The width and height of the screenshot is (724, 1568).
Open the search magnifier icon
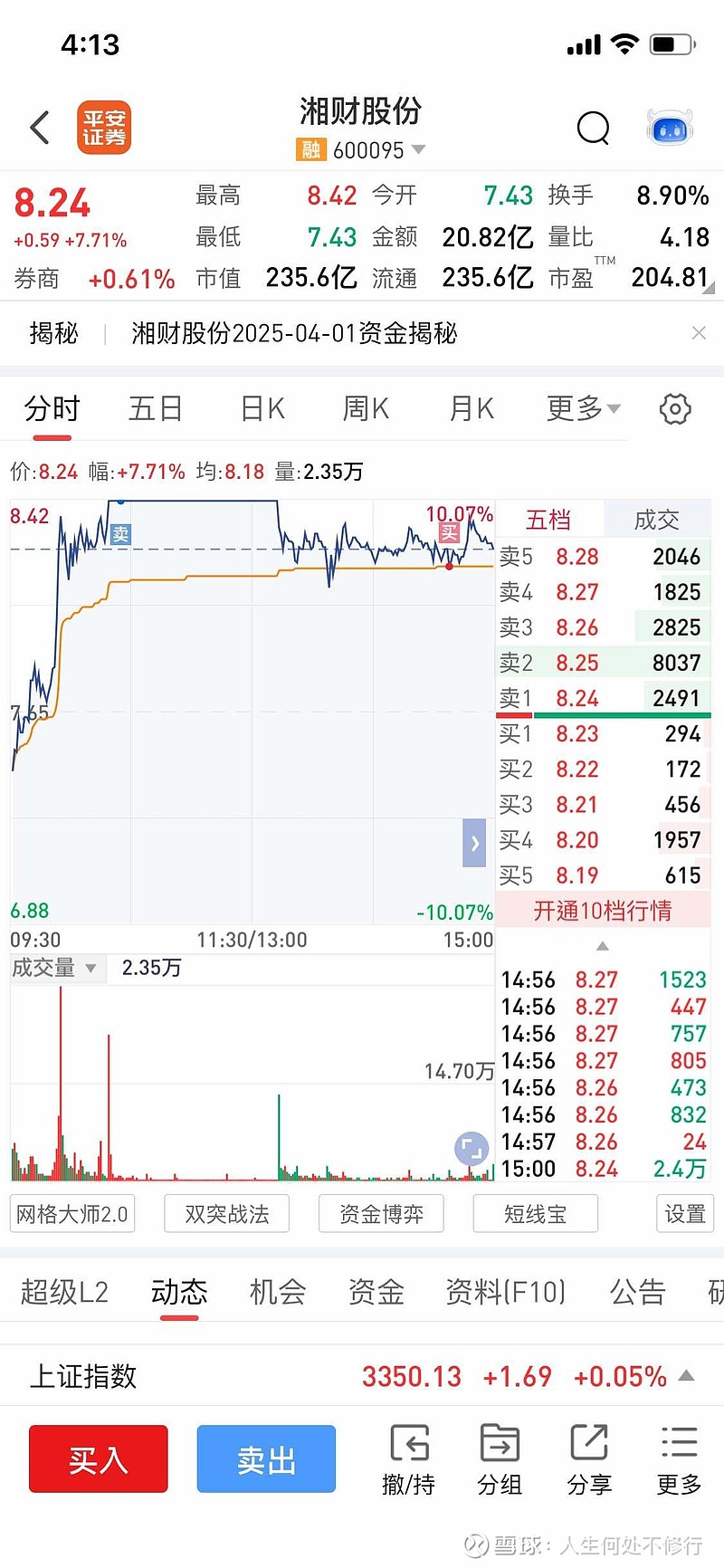click(594, 128)
